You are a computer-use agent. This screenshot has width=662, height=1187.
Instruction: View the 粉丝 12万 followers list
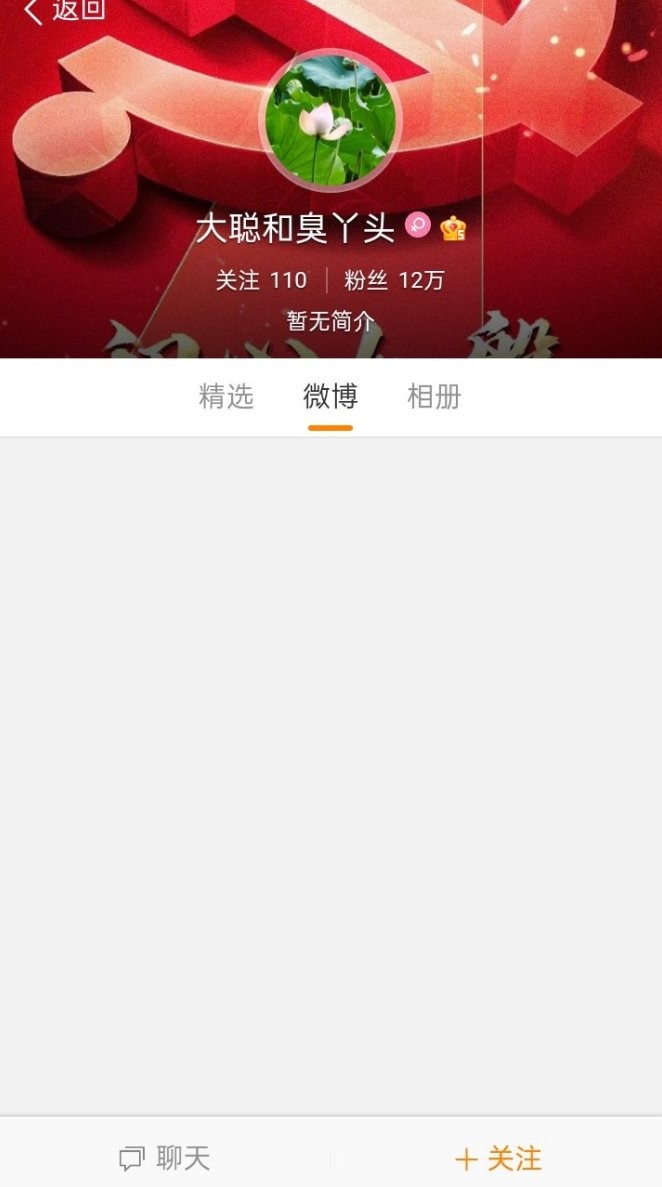coord(394,280)
